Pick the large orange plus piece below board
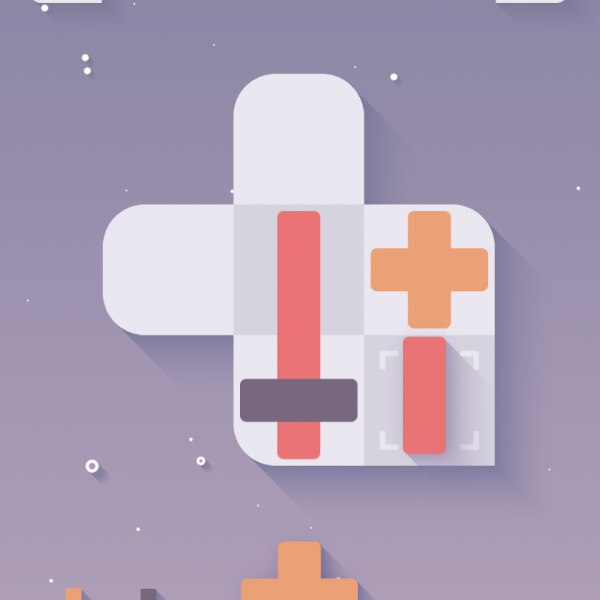The width and height of the screenshot is (600, 600). tap(298, 577)
